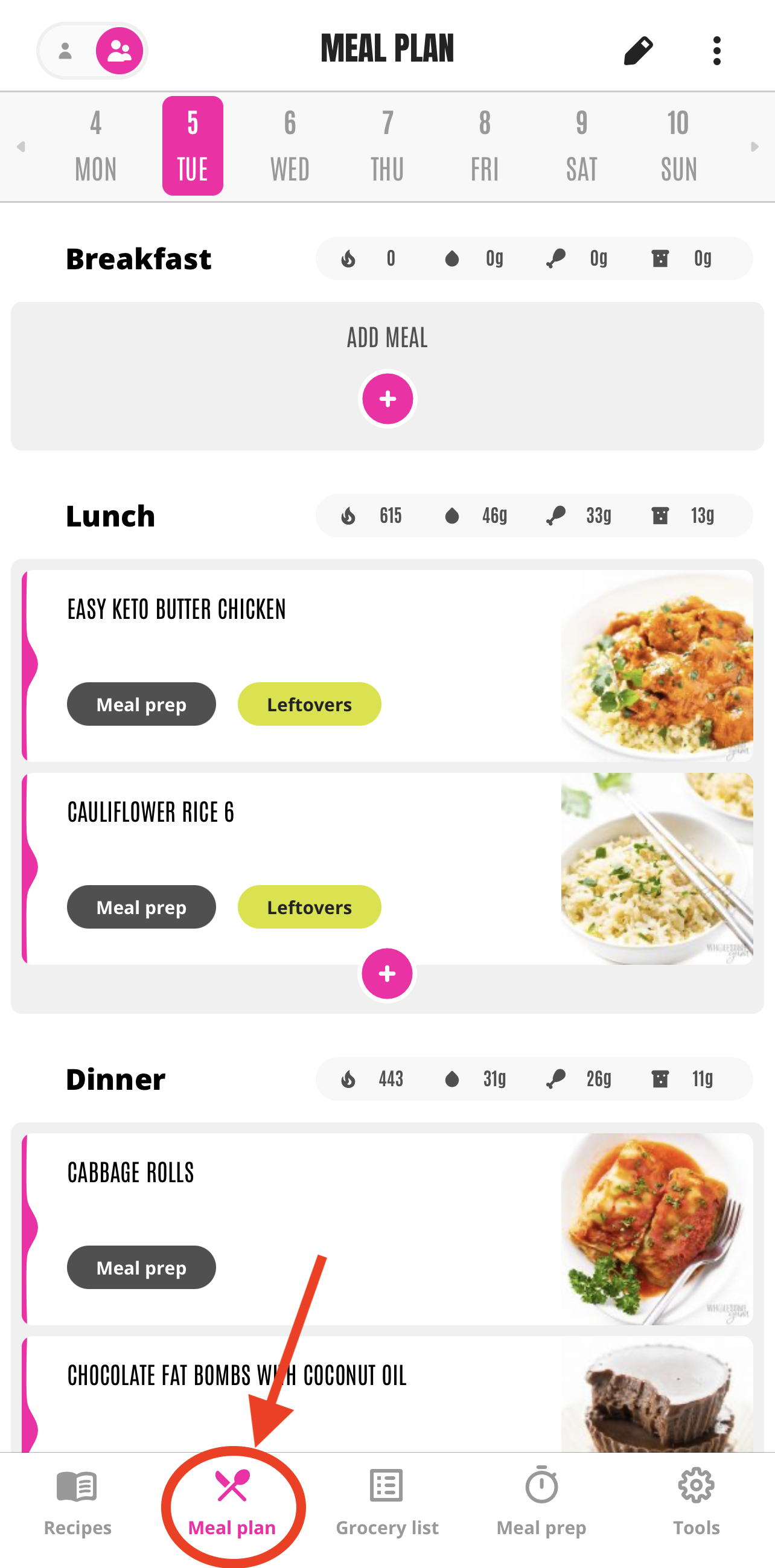775x1568 pixels.
Task: Select Monday the 4th
Action: point(95,146)
